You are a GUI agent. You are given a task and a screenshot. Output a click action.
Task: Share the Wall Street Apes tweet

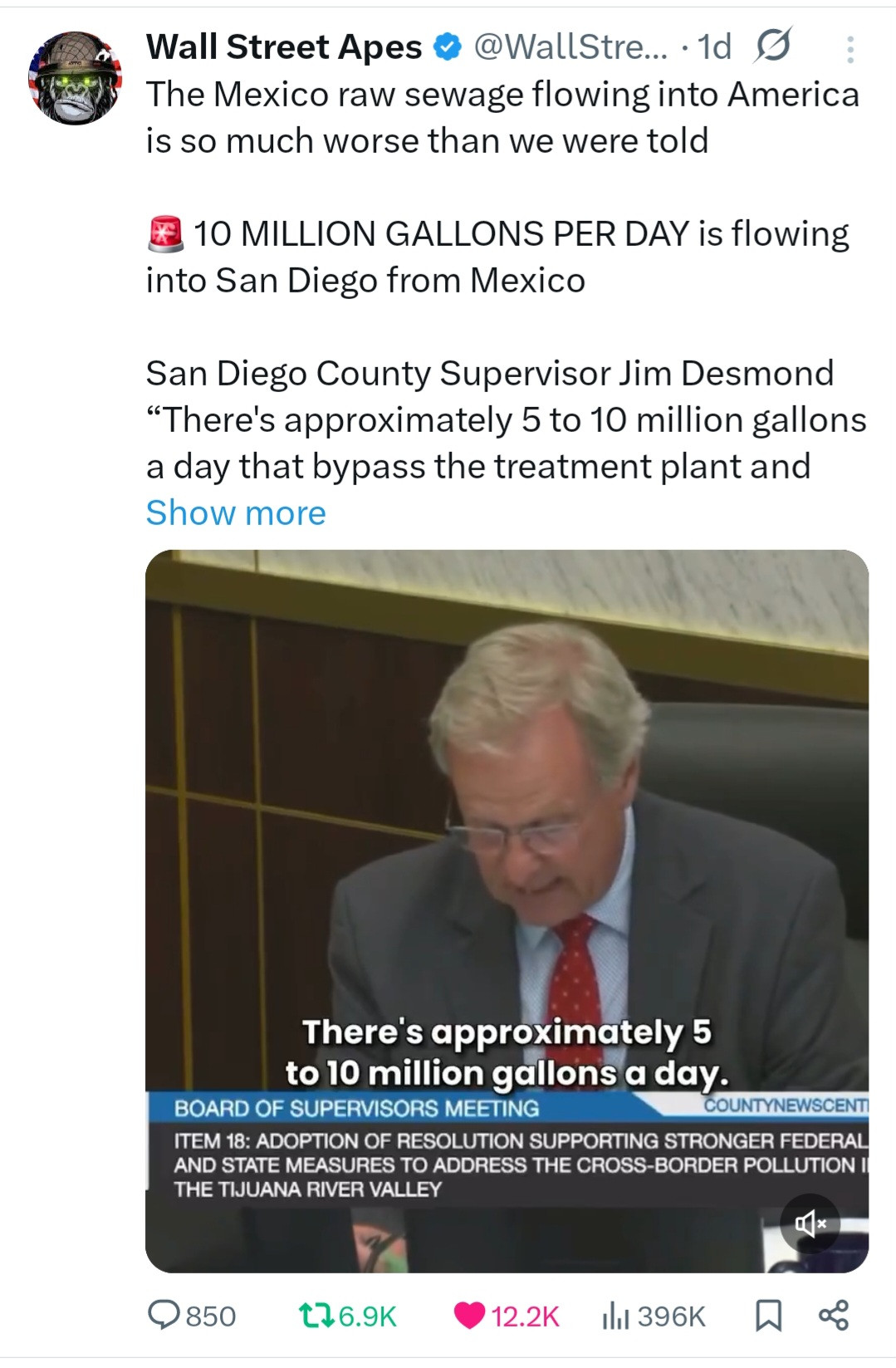(x=834, y=1316)
